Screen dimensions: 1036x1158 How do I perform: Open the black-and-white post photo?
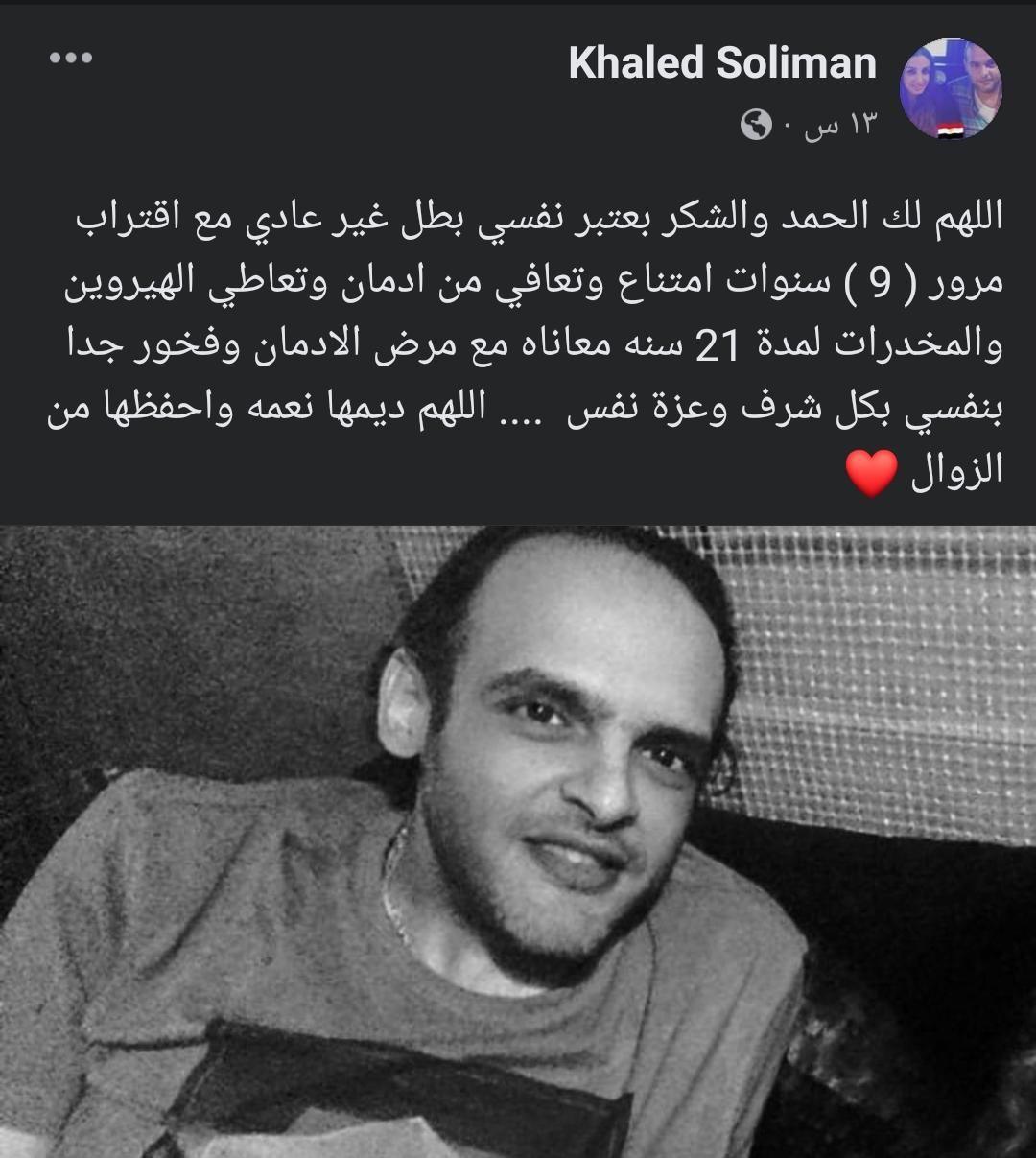pos(518,840)
